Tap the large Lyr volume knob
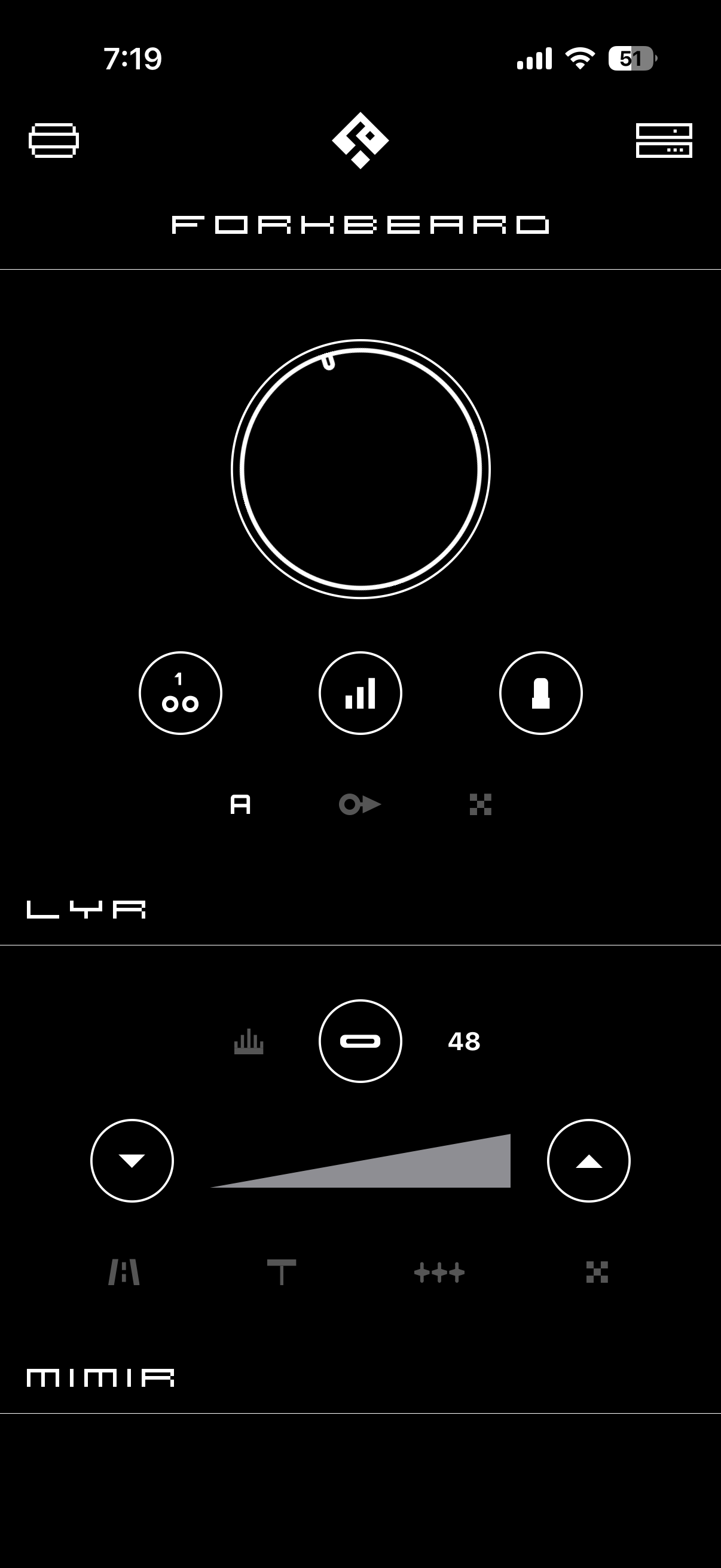721x1568 pixels. pyautogui.click(x=360, y=469)
